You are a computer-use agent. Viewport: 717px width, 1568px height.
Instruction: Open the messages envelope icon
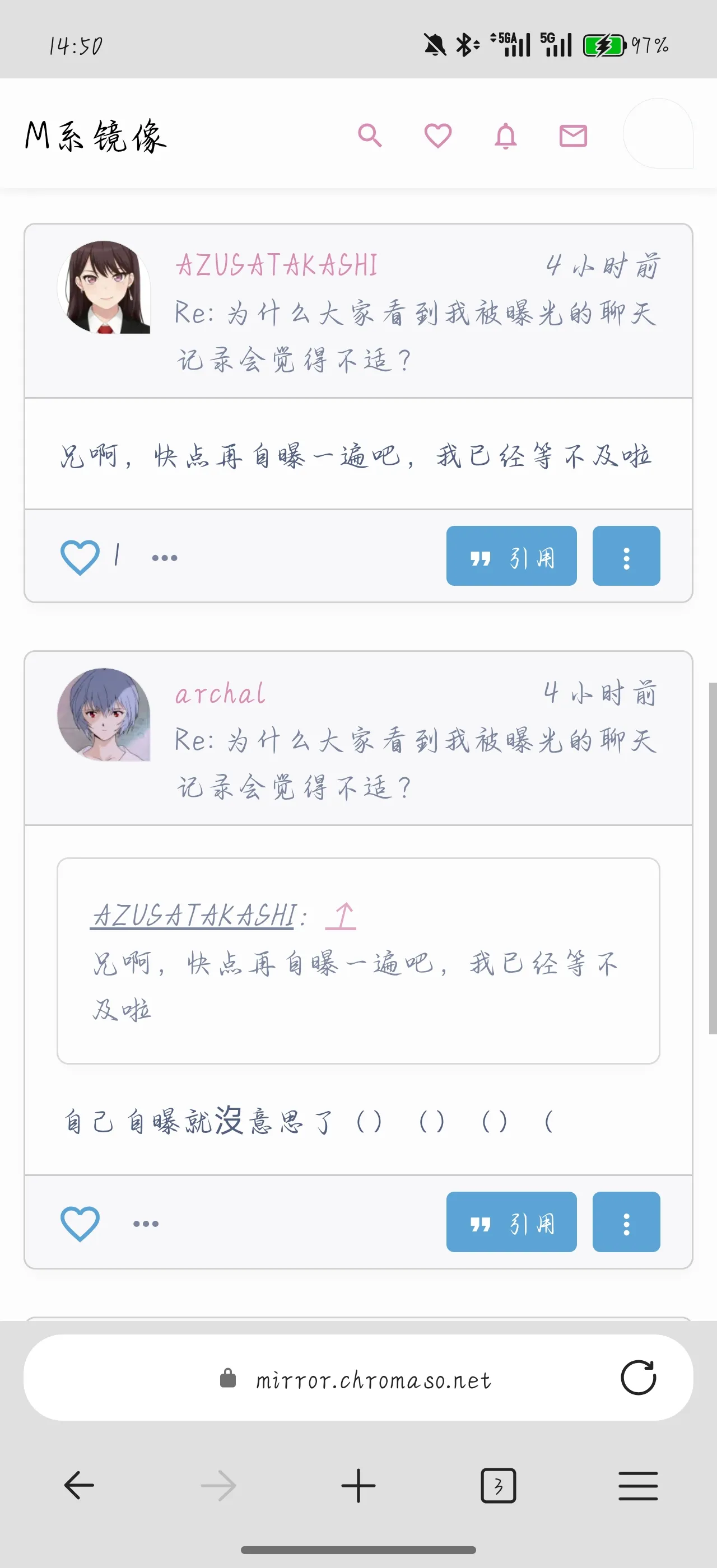[x=572, y=135]
